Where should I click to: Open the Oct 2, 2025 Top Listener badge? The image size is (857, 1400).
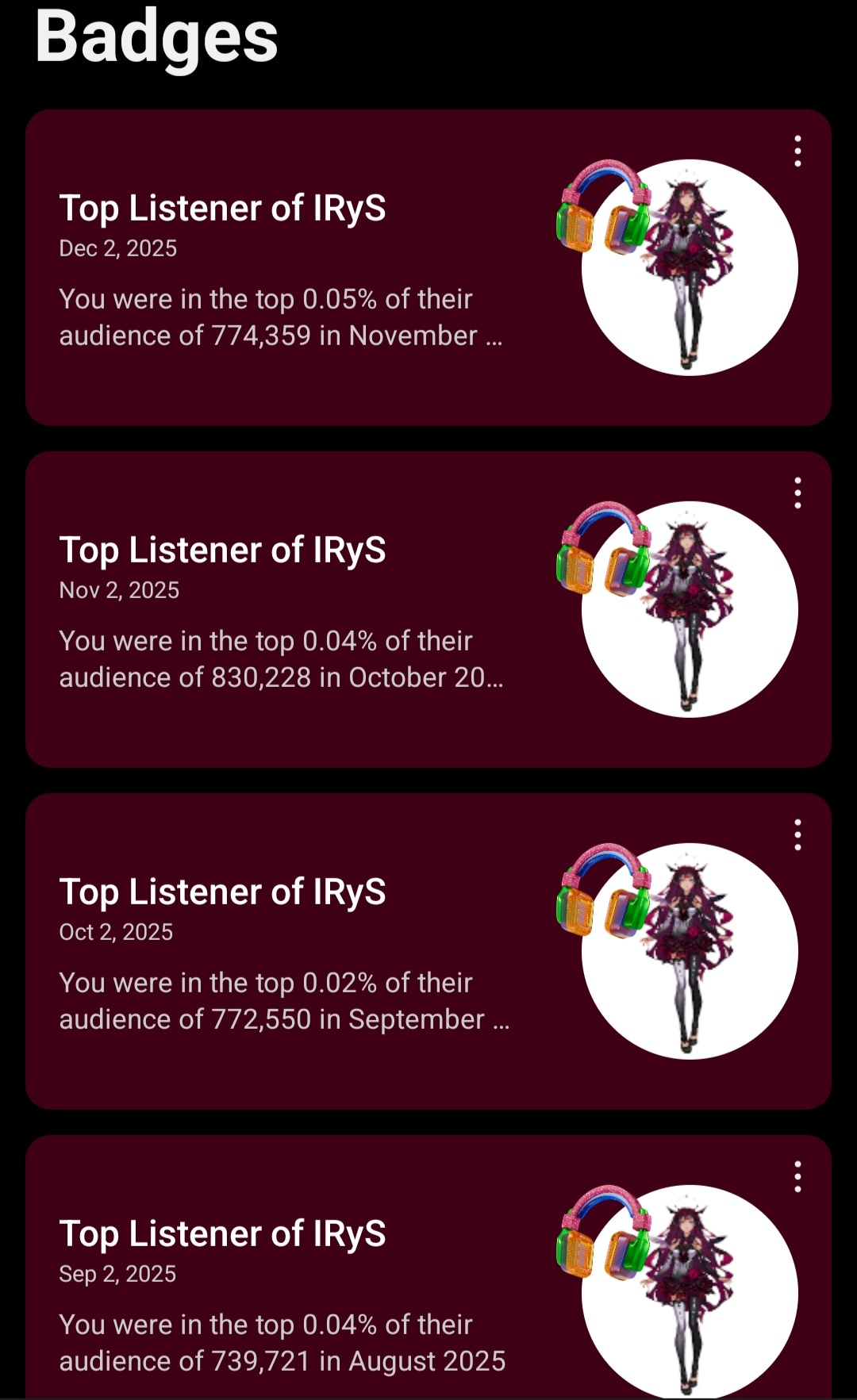428,951
